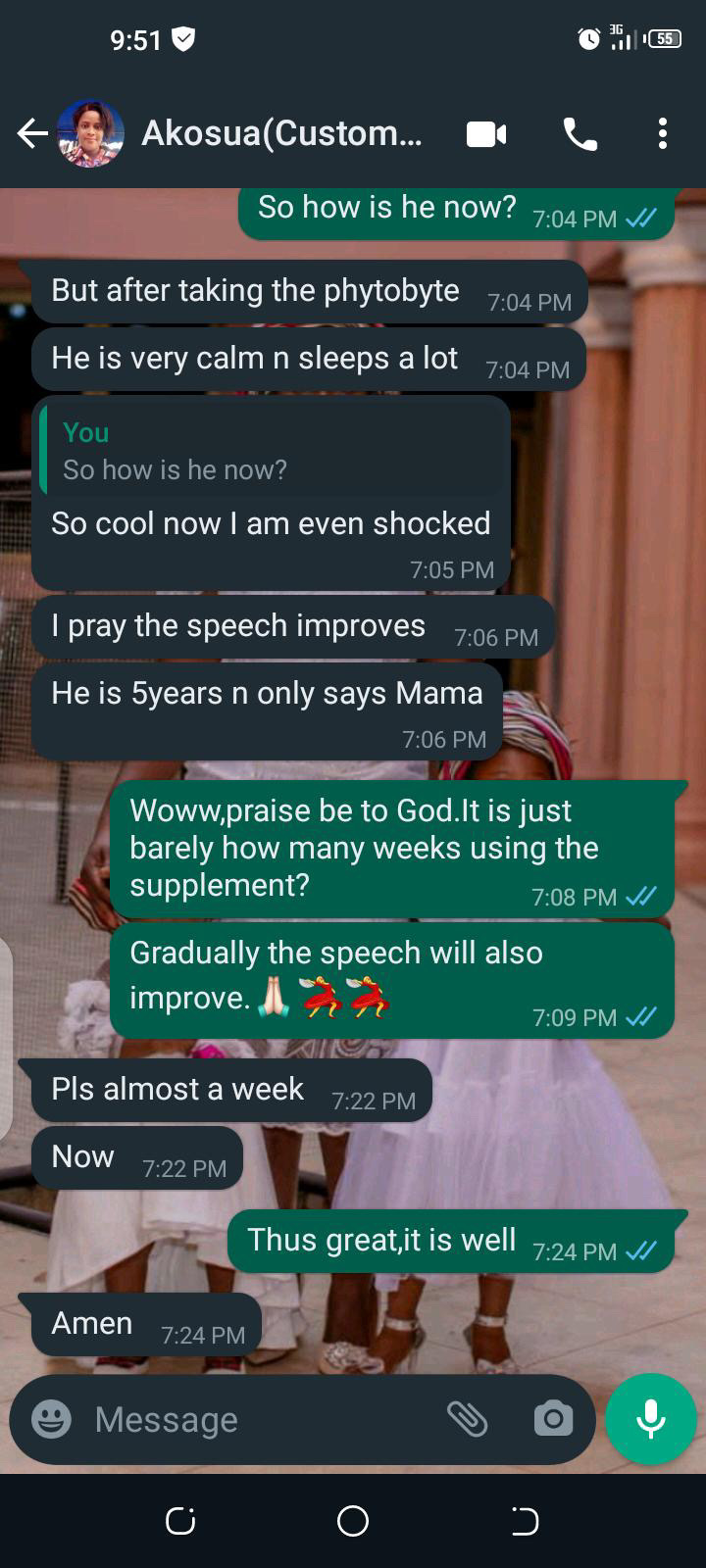Go back to the chats list
706x1568 pixels.
31,133
